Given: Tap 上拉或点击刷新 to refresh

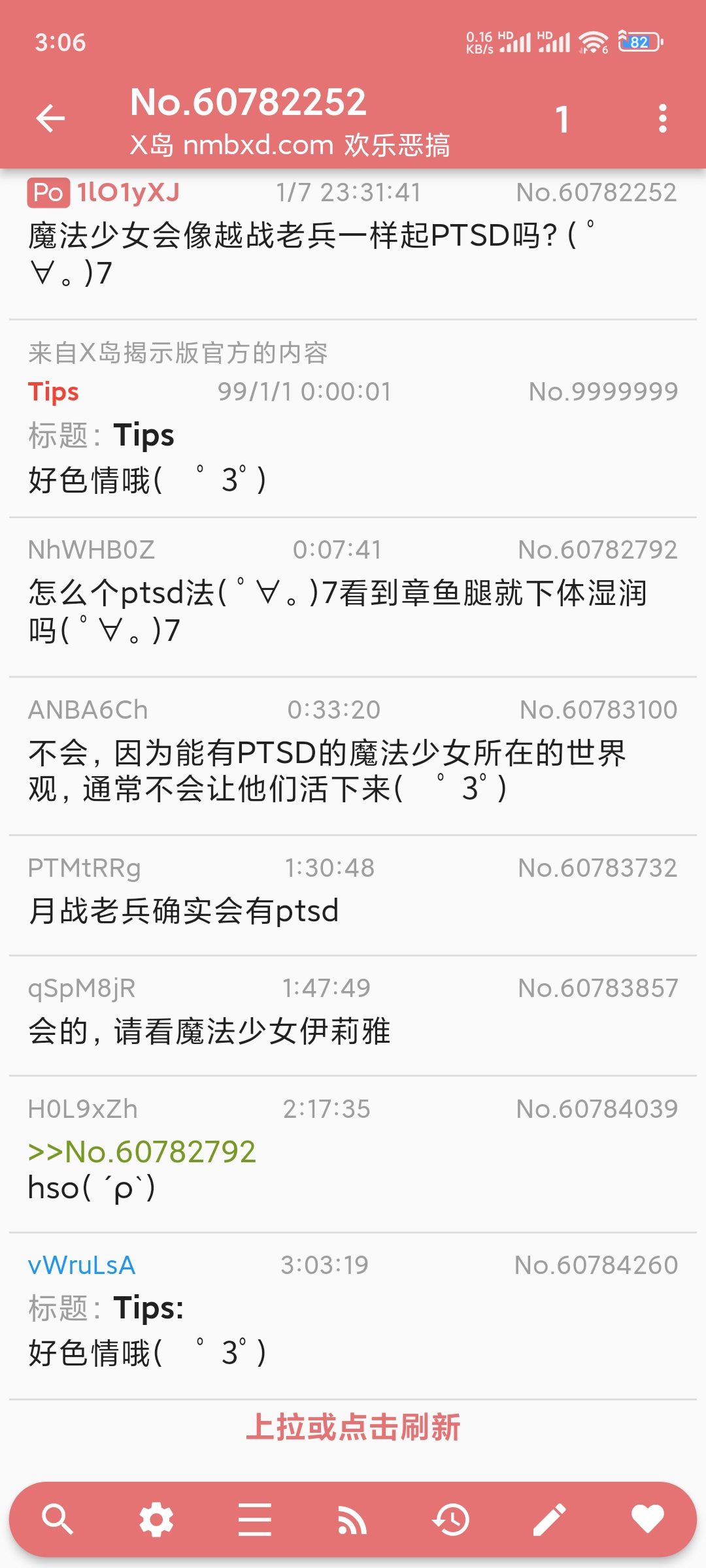Looking at the screenshot, I should [x=353, y=1428].
